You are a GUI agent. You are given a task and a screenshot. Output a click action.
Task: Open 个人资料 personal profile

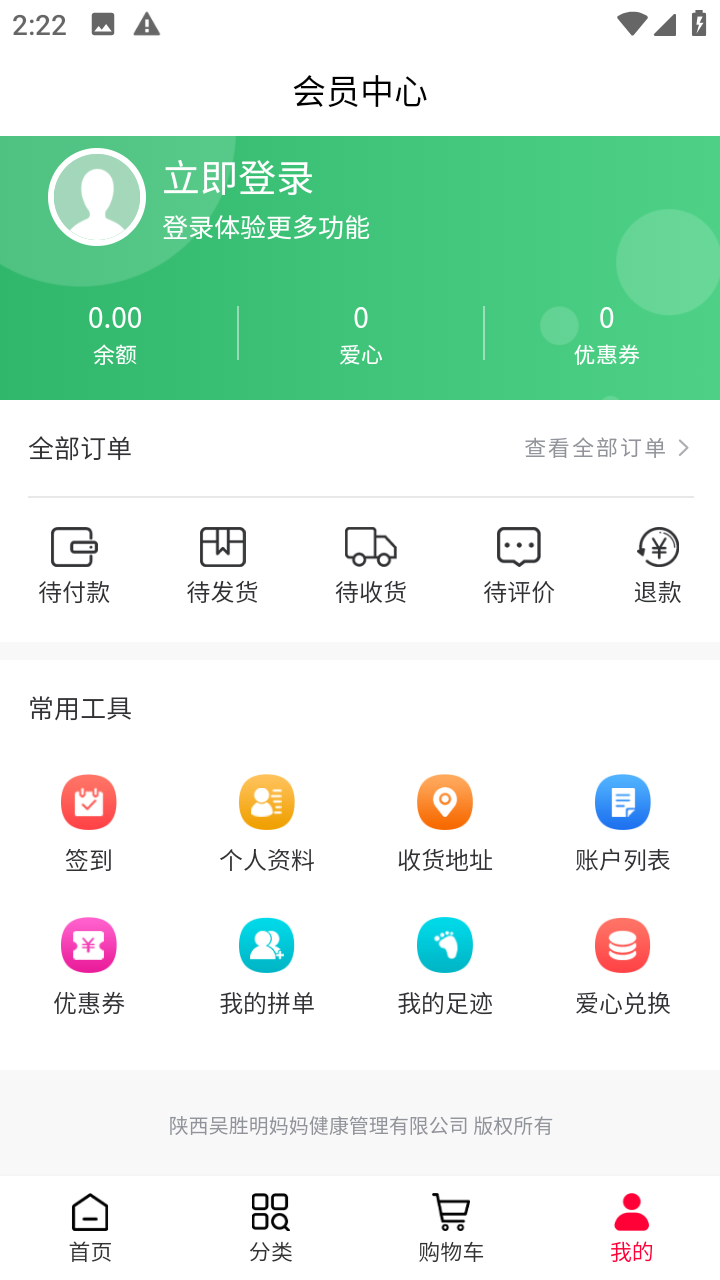coord(266,801)
